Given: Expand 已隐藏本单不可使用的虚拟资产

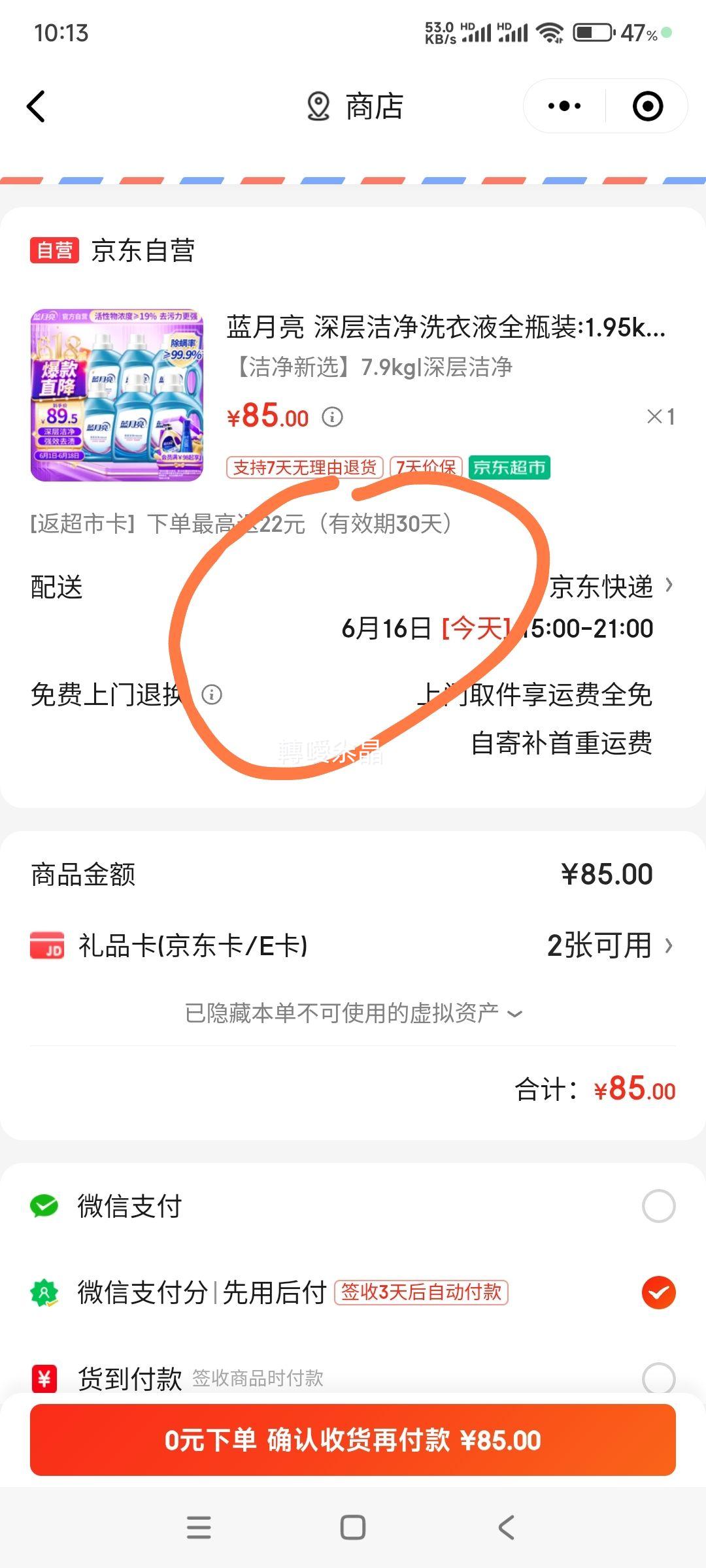Looking at the screenshot, I should tap(353, 1013).
